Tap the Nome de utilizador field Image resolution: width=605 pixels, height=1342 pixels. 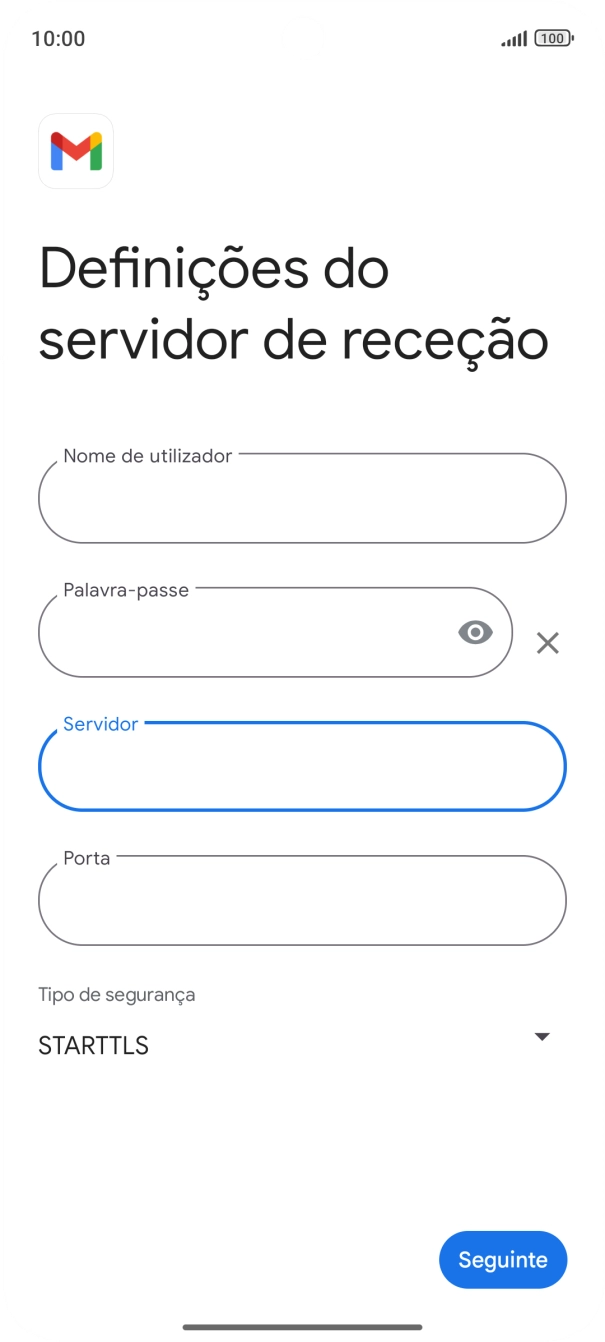click(x=302, y=498)
